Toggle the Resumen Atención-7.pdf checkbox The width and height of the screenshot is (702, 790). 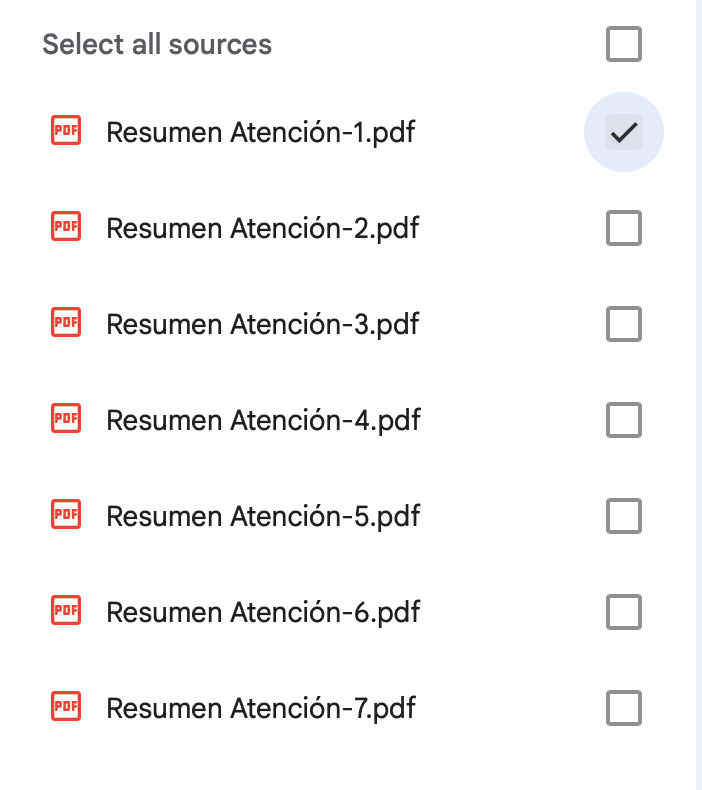pos(624,709)
